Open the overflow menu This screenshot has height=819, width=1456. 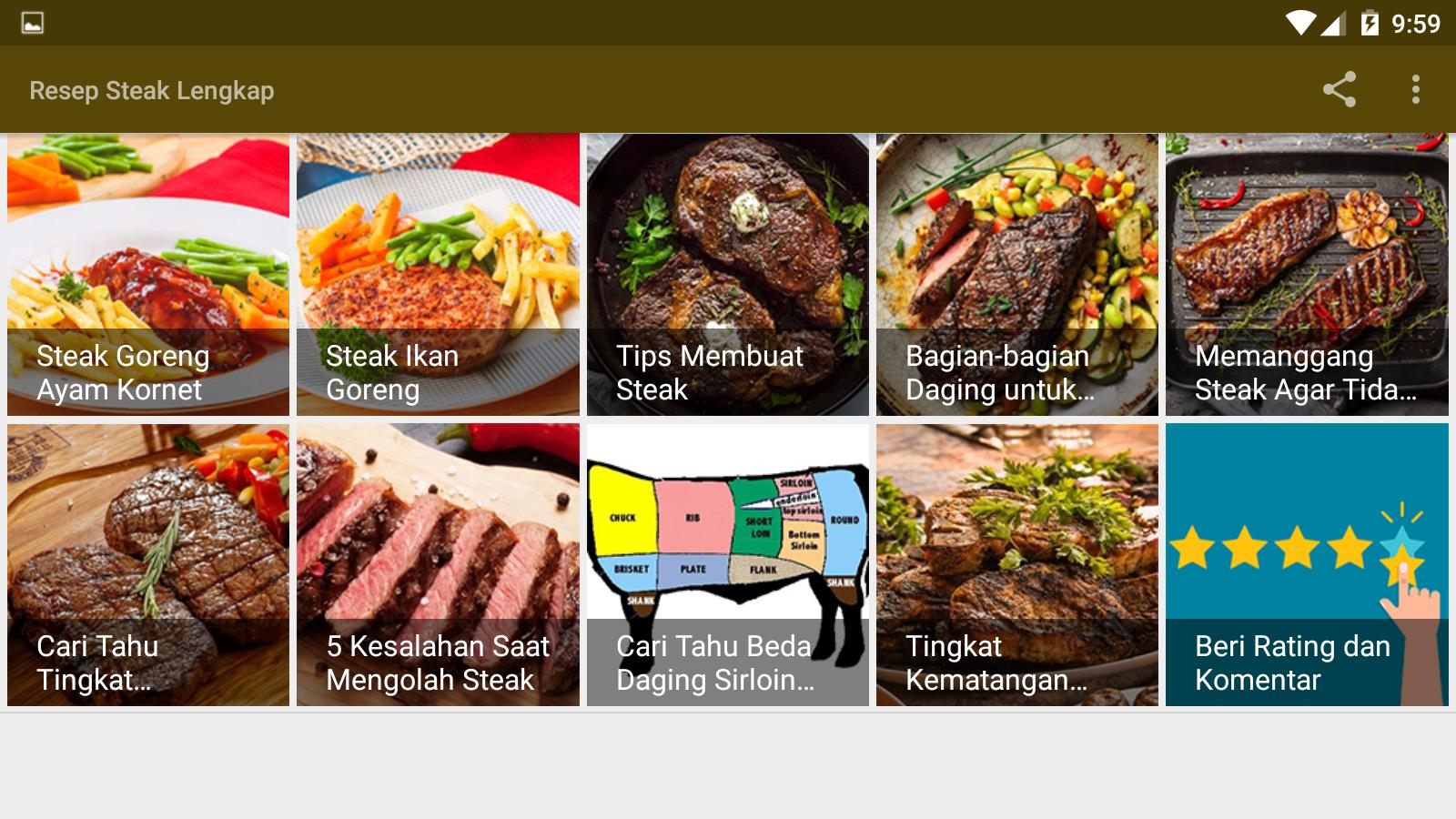click(x=1415, y=89)
